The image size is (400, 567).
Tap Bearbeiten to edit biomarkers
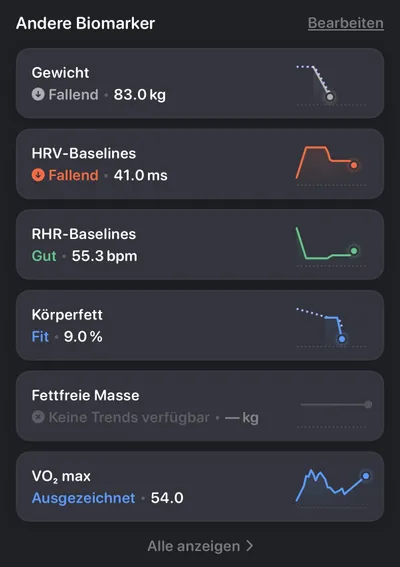346,23
